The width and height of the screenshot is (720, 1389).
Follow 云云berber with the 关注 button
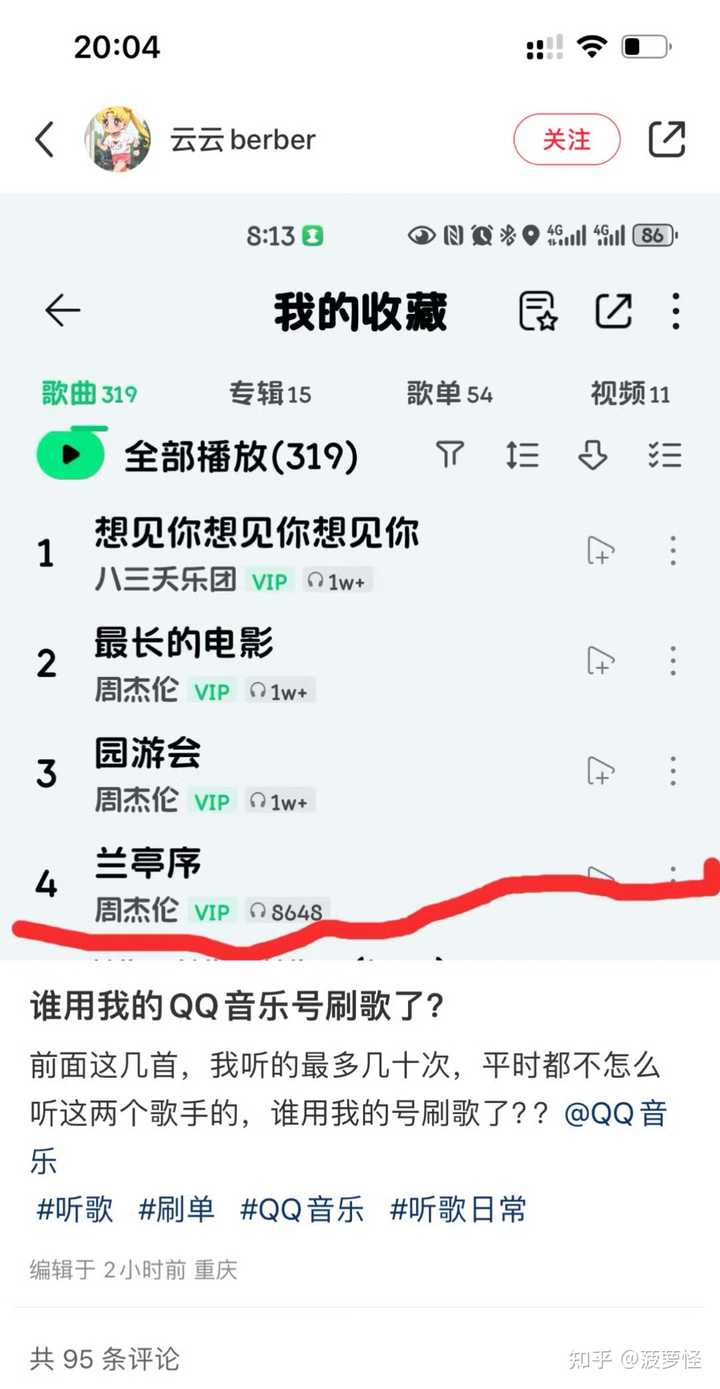pos(566,140)
